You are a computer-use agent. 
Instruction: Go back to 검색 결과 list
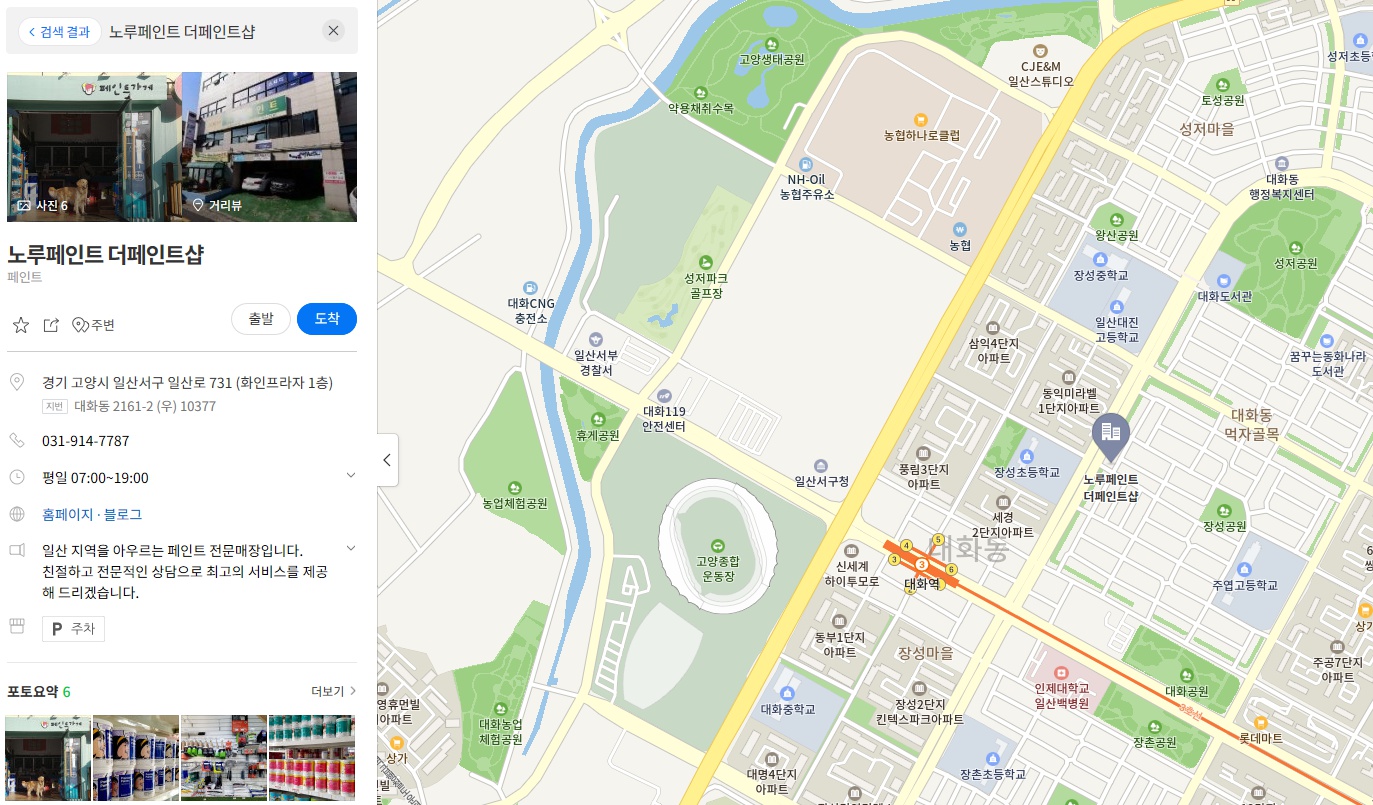coord(58,32)
